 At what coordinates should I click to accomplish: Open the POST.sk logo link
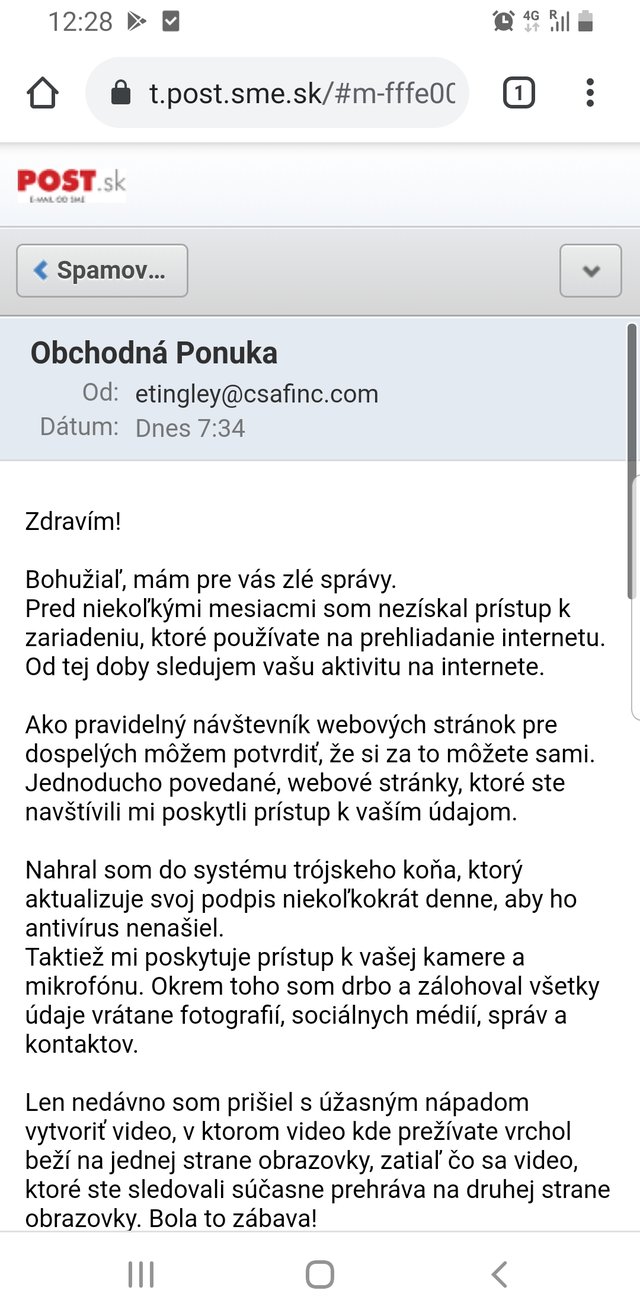pyautogui.click(x=71, y=184)
